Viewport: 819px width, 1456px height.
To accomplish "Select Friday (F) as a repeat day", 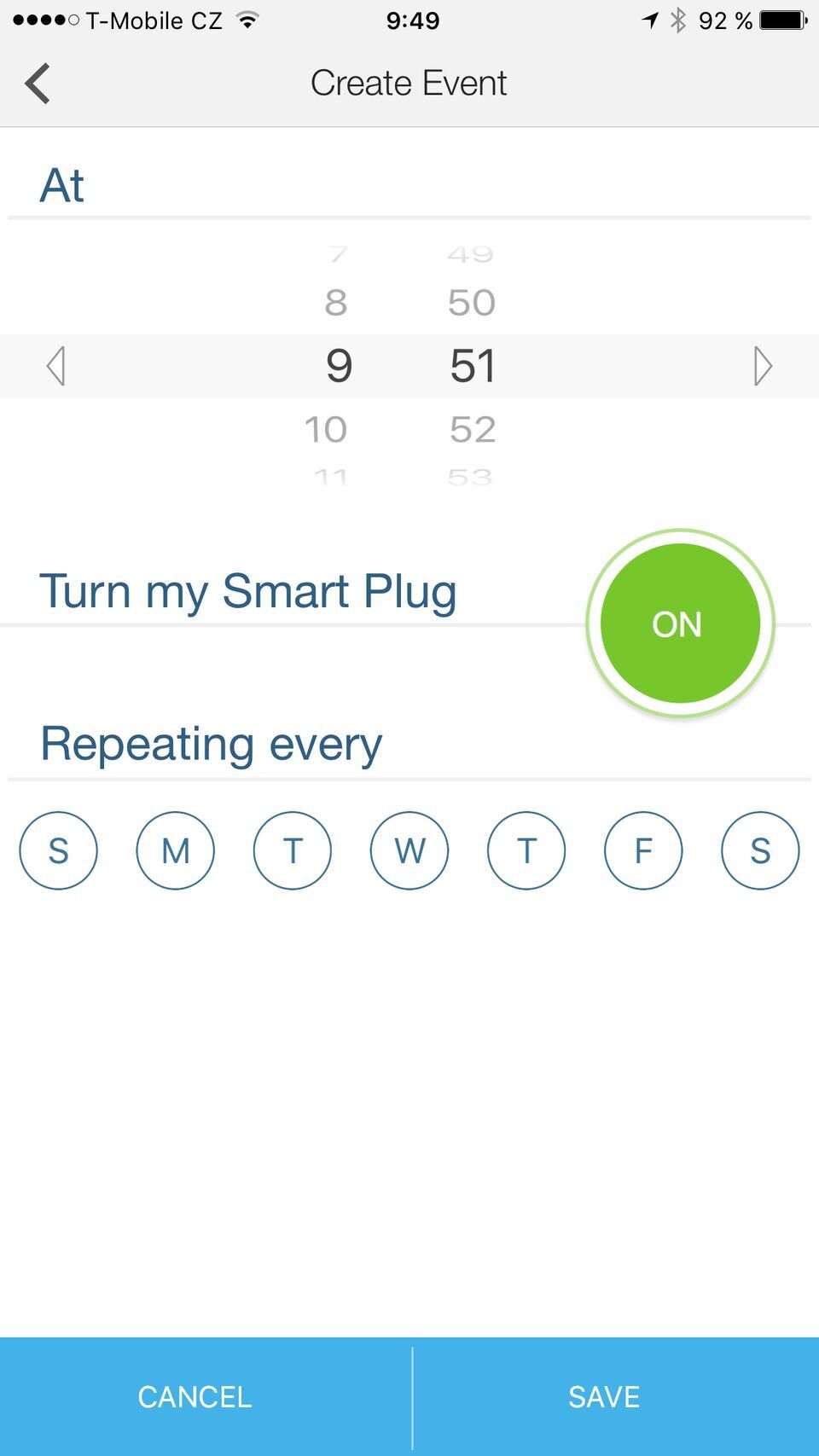I will coord(643,850).
